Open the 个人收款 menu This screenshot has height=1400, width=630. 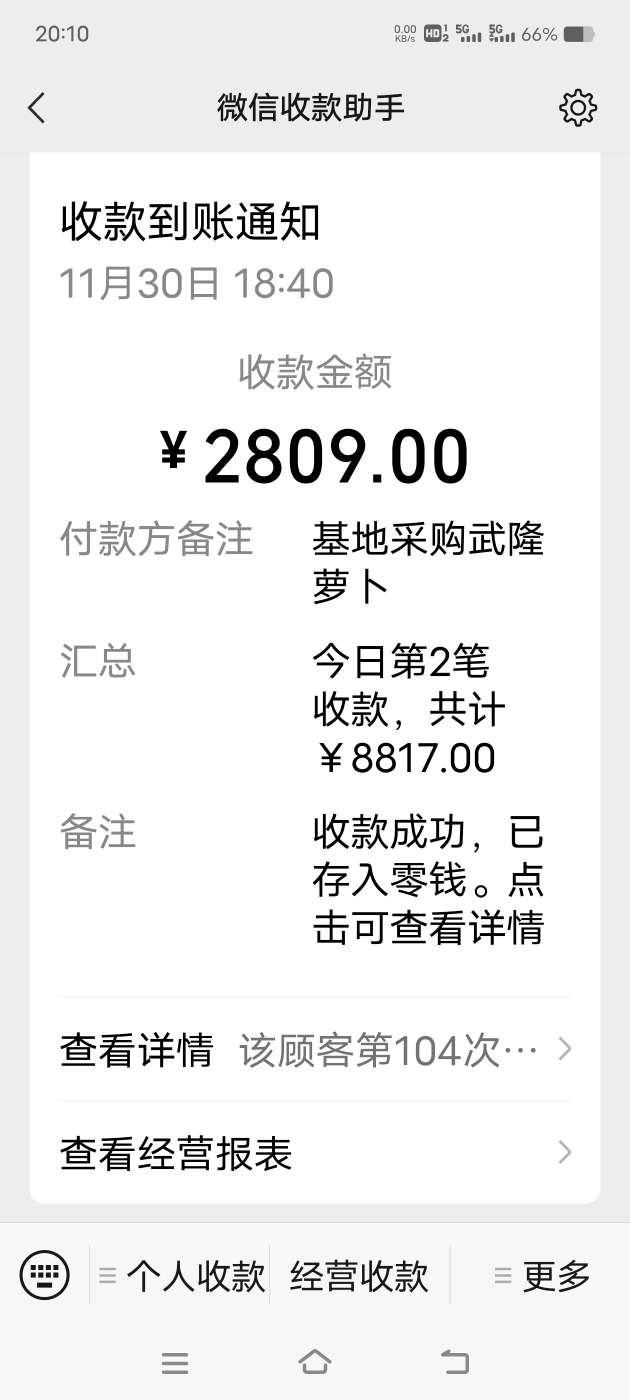coord(181,1276)
